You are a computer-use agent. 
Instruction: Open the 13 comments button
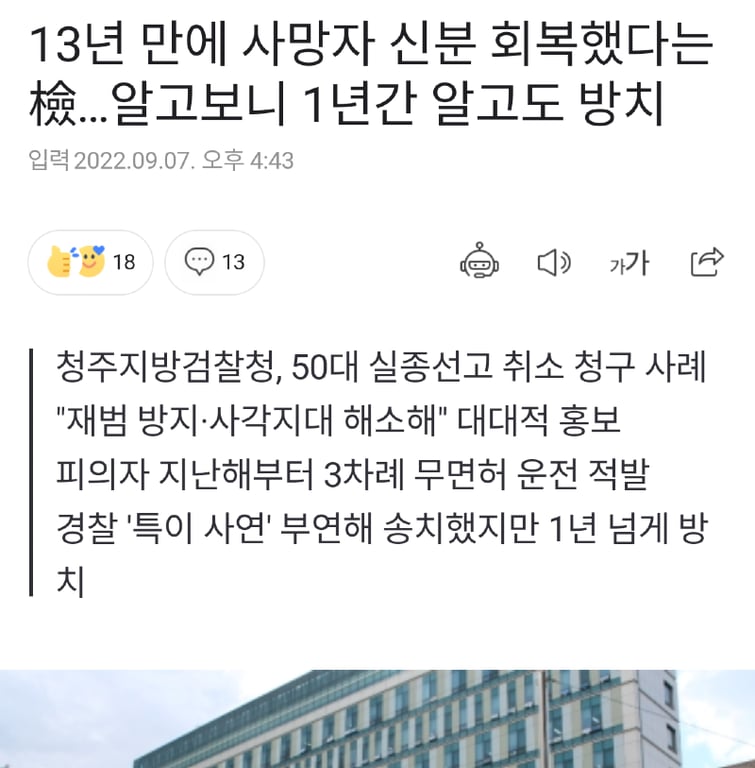click(215, 262)
